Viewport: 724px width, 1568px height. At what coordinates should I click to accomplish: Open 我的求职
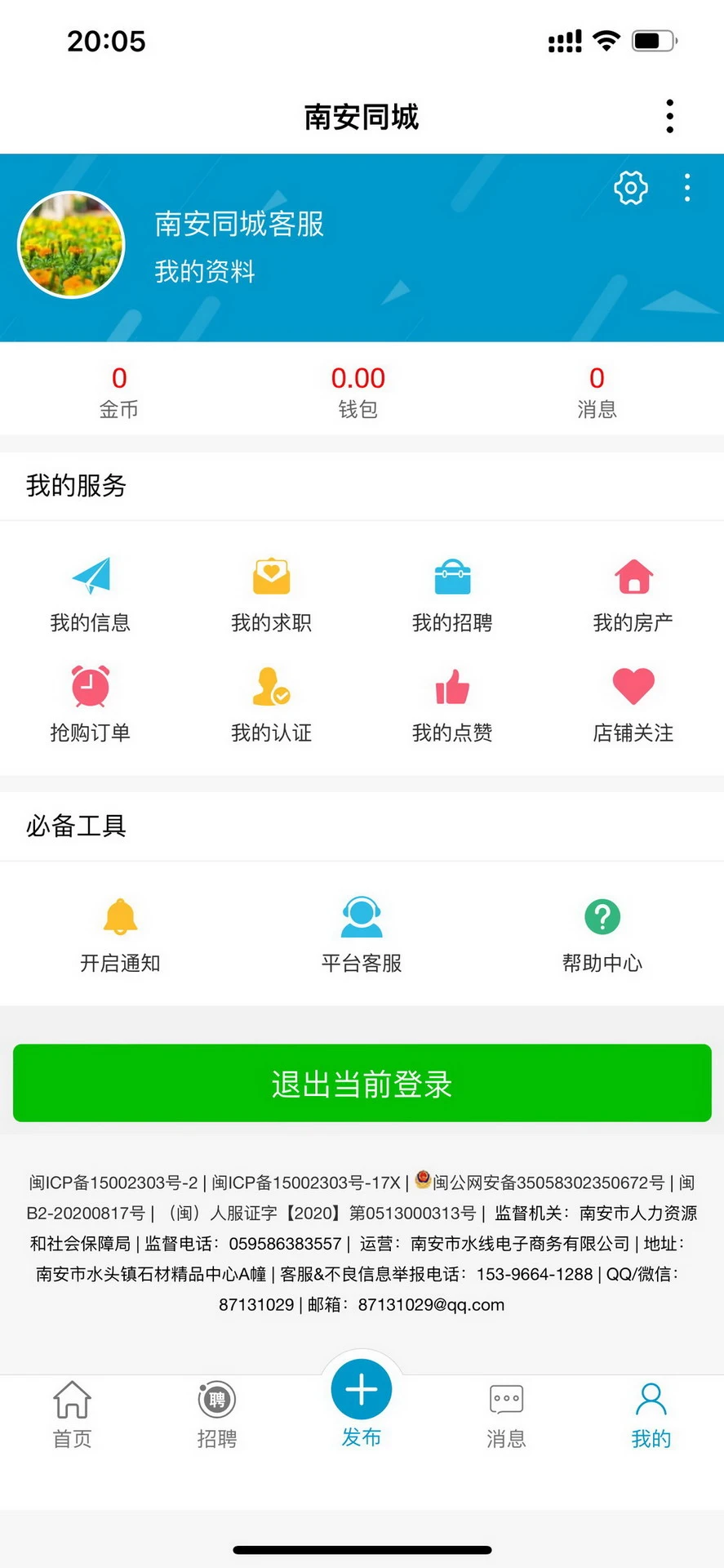coord(271,594)
